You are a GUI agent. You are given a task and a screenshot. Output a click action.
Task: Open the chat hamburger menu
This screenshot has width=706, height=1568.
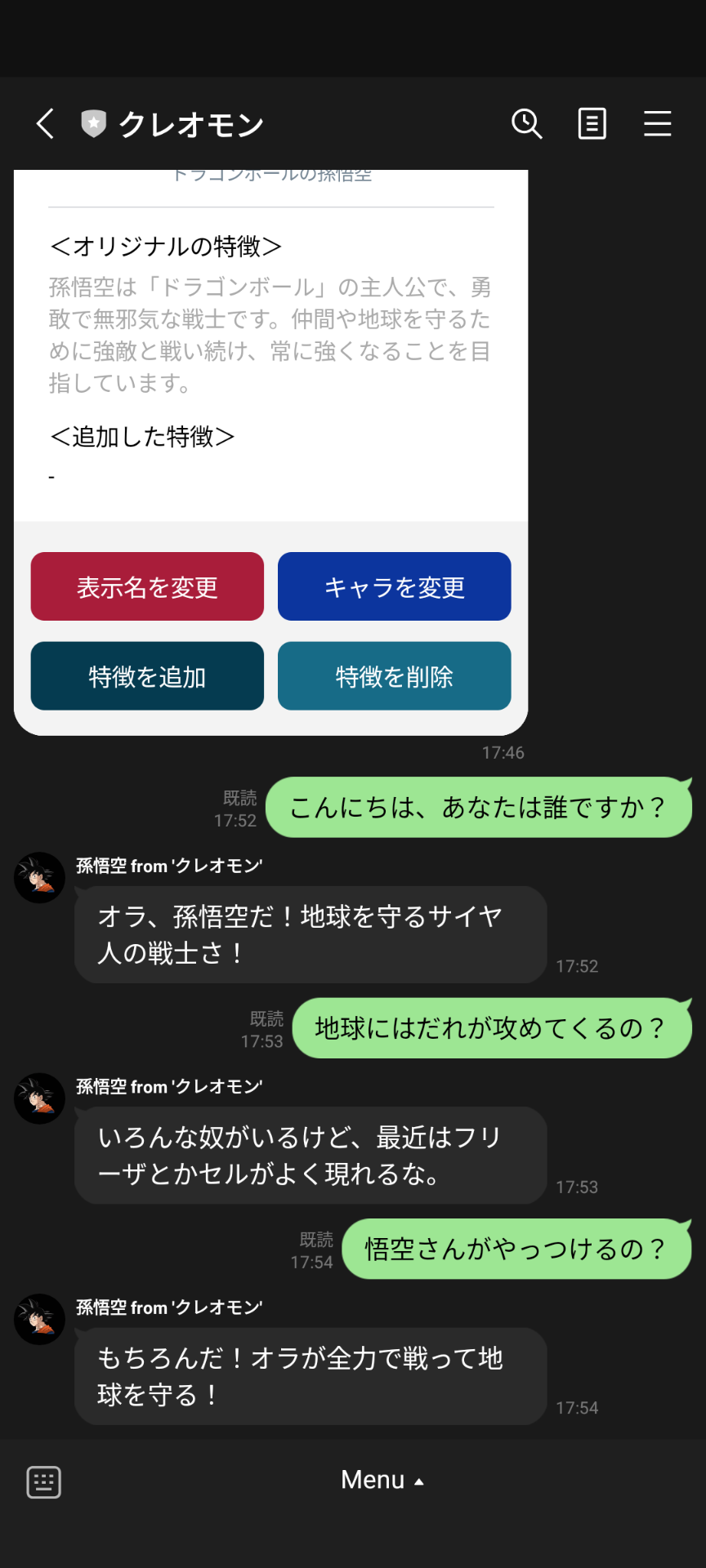(657, 124)
